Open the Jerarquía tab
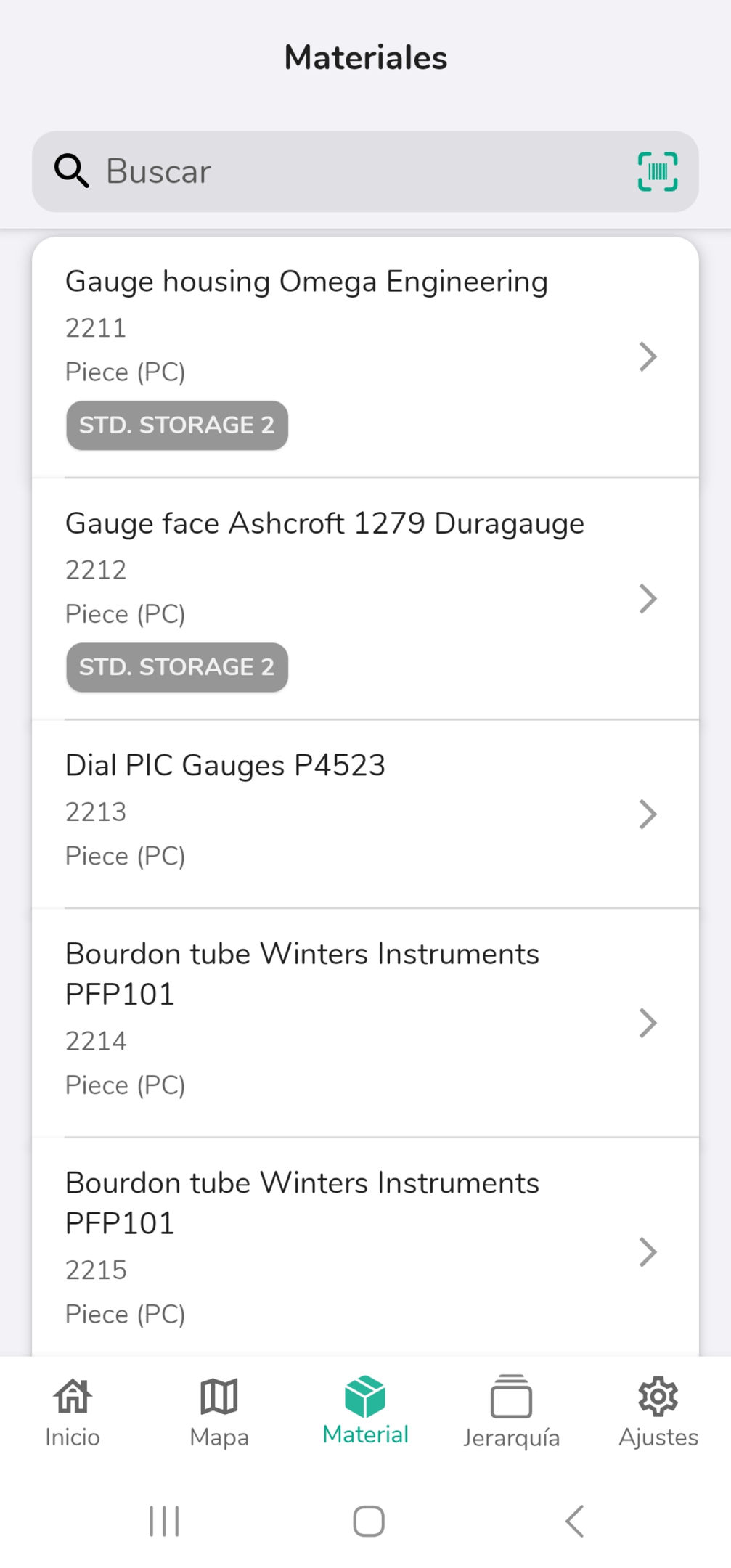This screenshot has height=1568, width=731. click(512, 1411)
